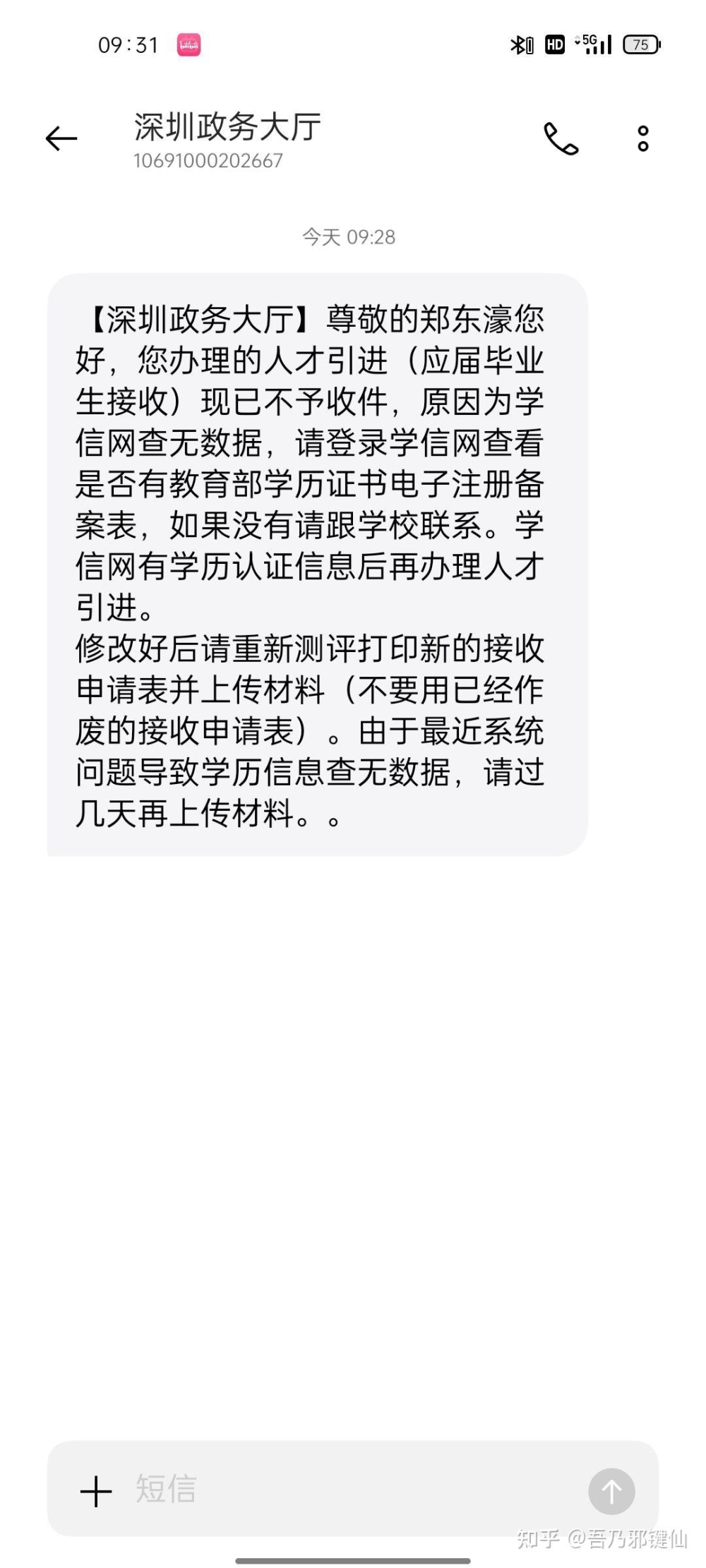Open the three-dot overflow menu
This screenshot has height=1568, width=706.
(642, 138)
